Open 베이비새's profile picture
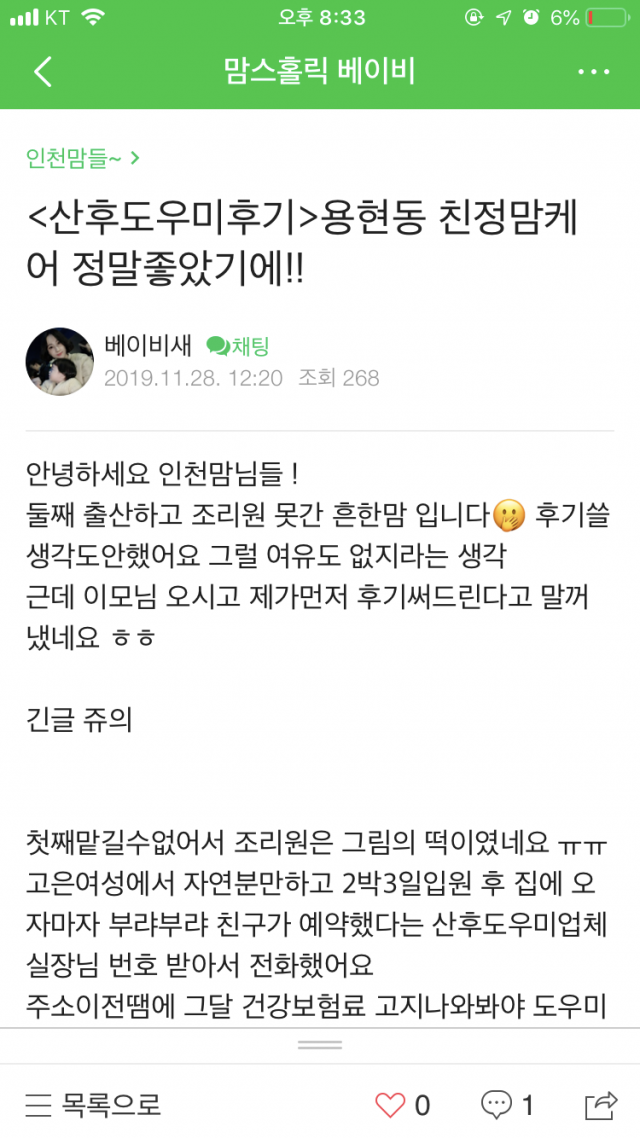 coord(59,361)
